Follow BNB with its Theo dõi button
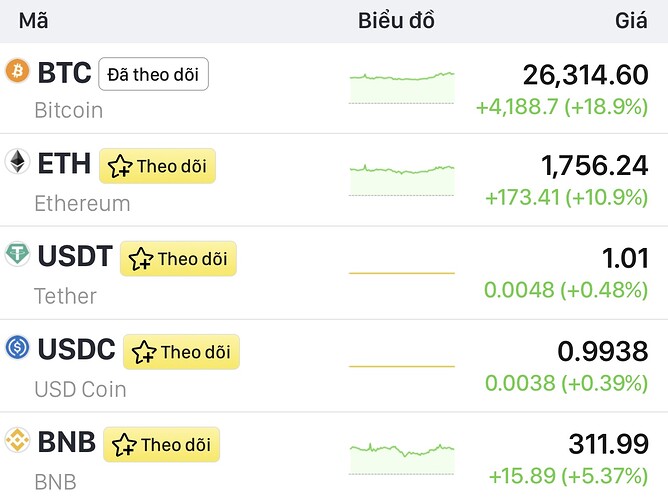The height and width of the screenshot is (500, 668). 162,445
